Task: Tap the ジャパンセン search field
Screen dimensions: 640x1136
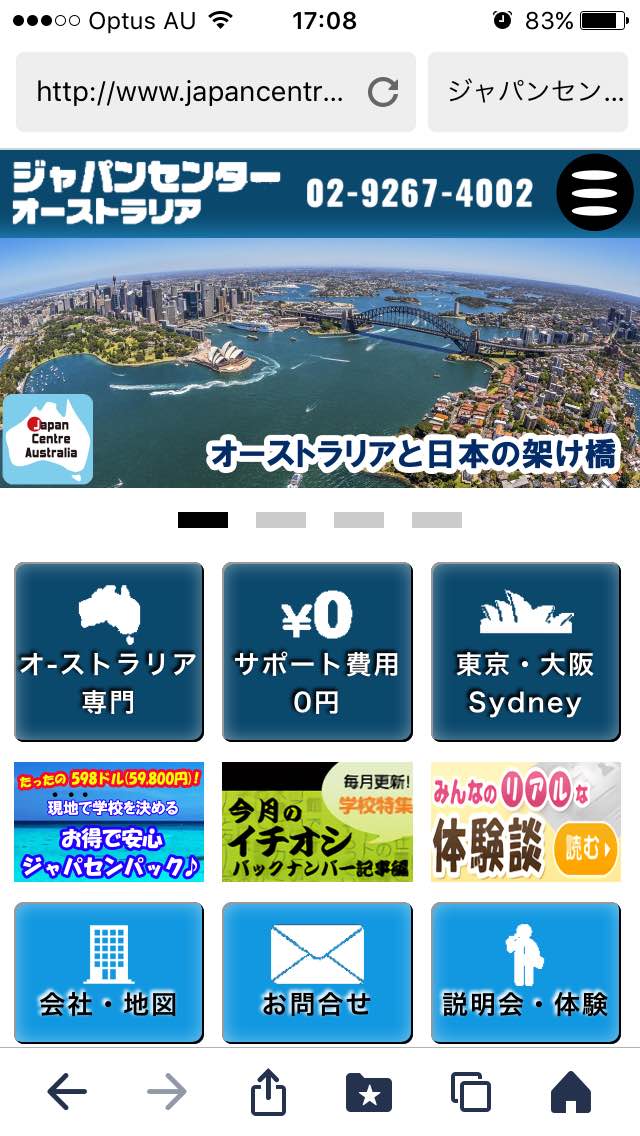Action: pos(528,92)
